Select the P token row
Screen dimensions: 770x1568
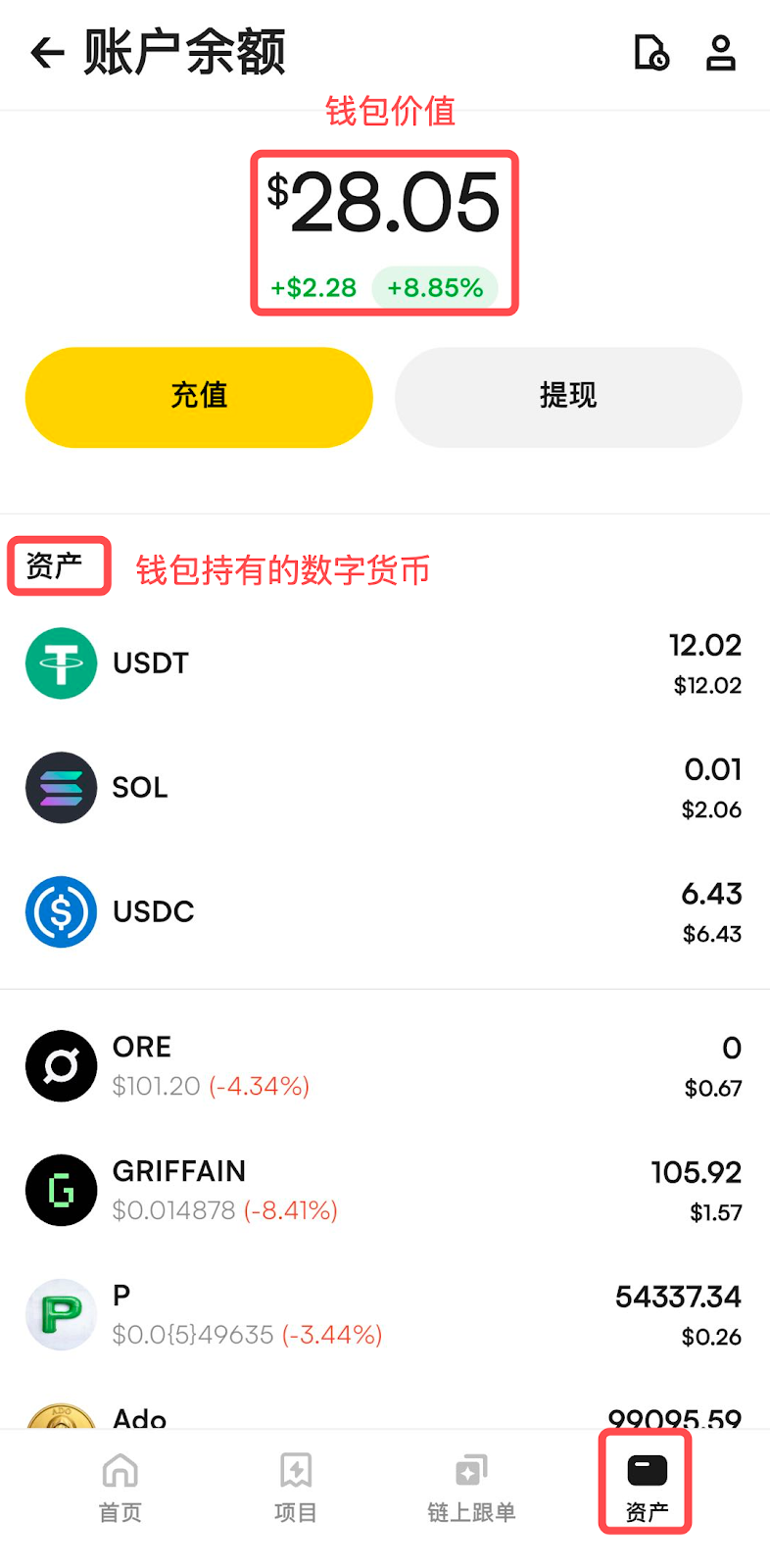tap(384, 1315)
